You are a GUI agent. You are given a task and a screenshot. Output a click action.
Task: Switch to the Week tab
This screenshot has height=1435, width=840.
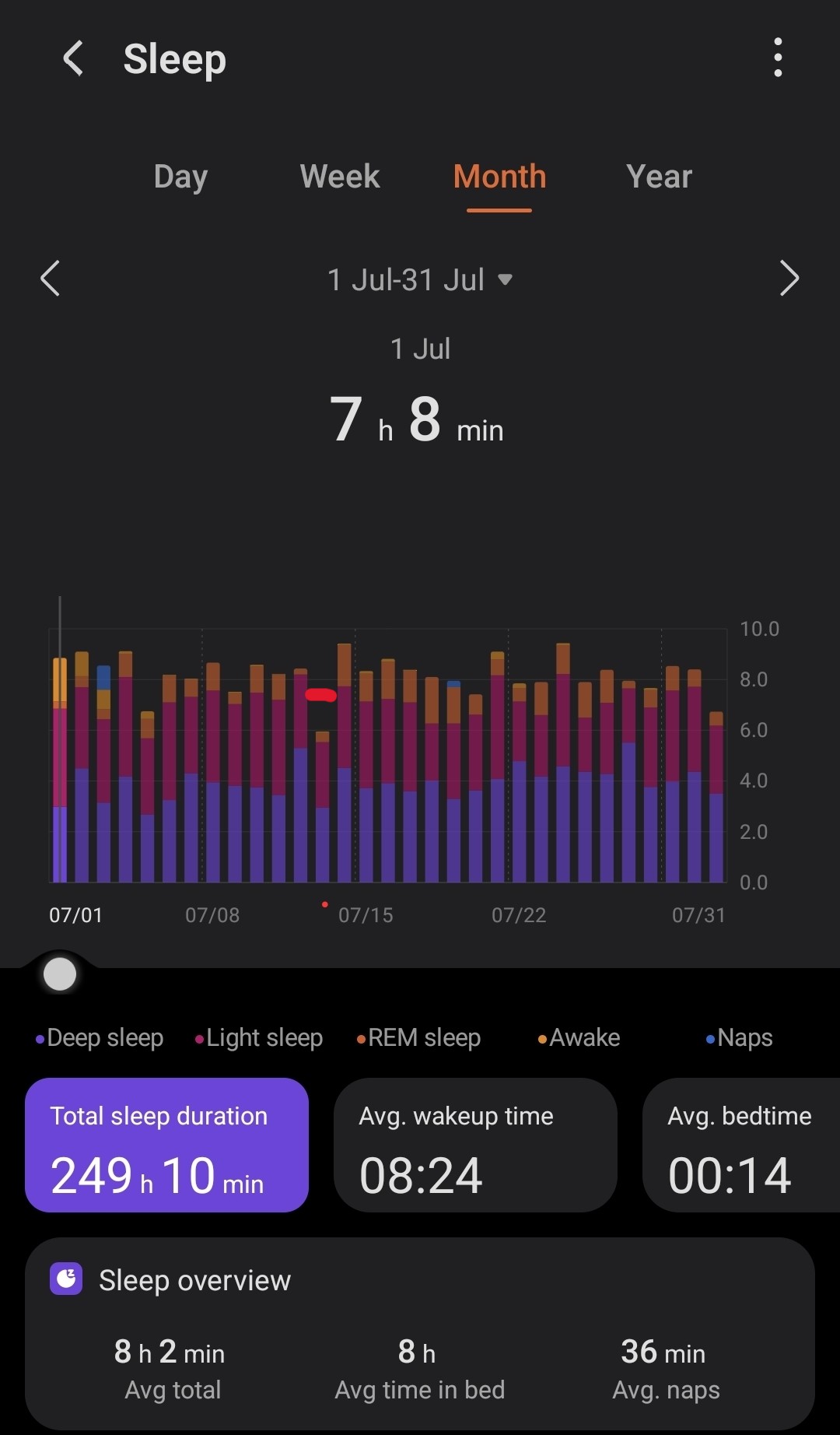pyautogui.click(x=340, y=177)
